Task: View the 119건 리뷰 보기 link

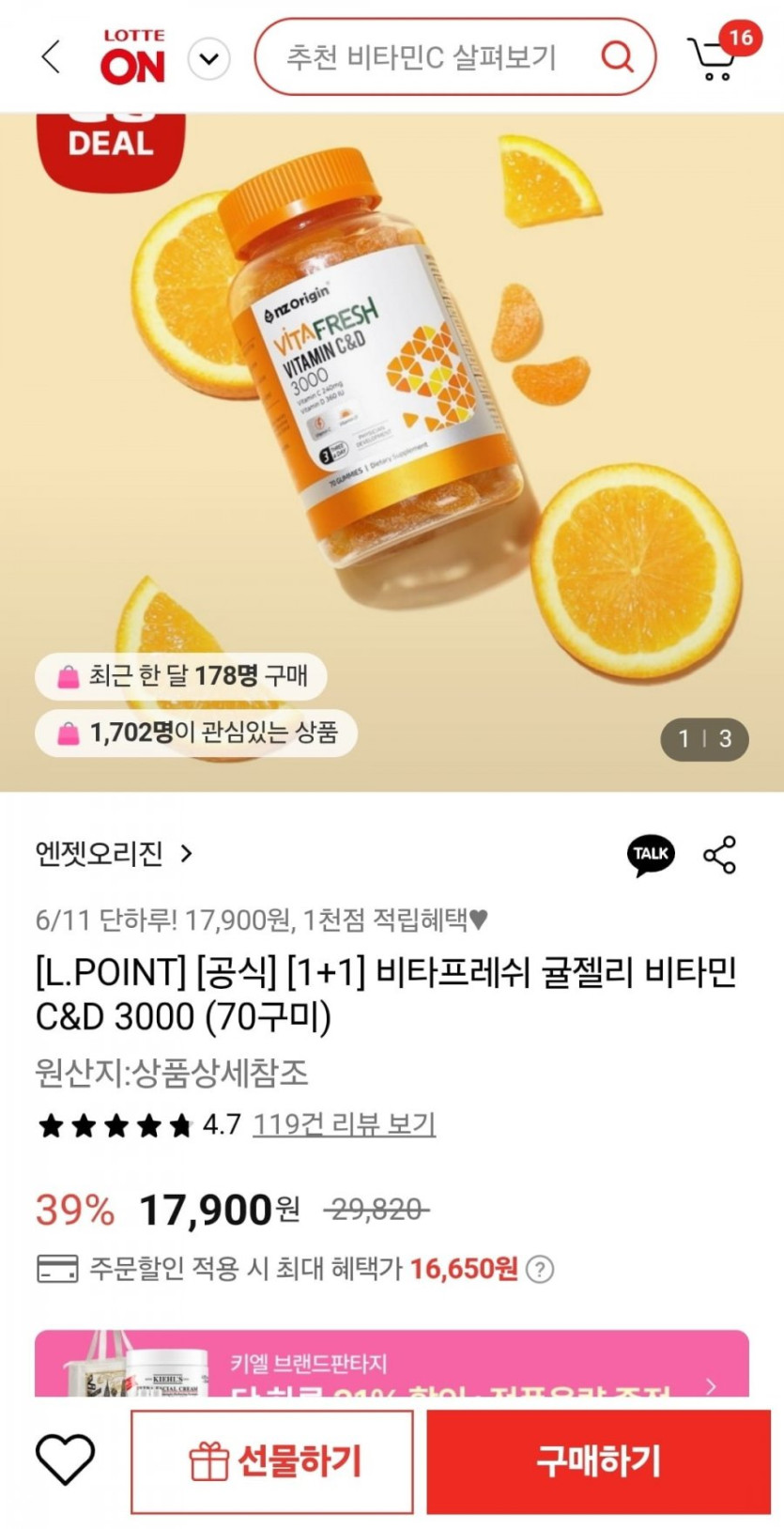Action: pos(344,1123)
